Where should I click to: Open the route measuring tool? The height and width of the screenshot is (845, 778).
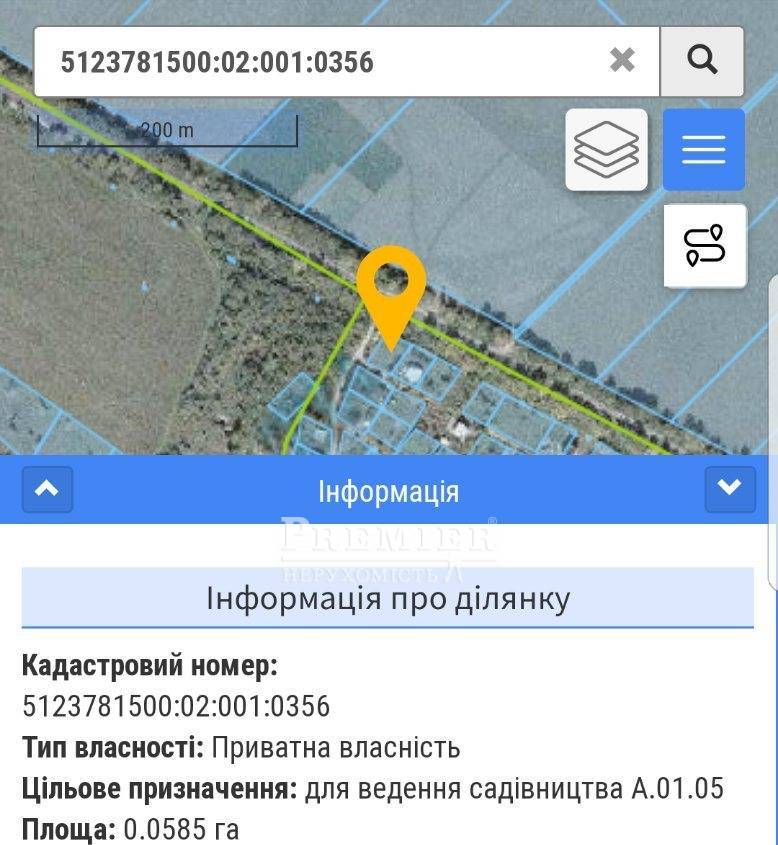point(704,246)
